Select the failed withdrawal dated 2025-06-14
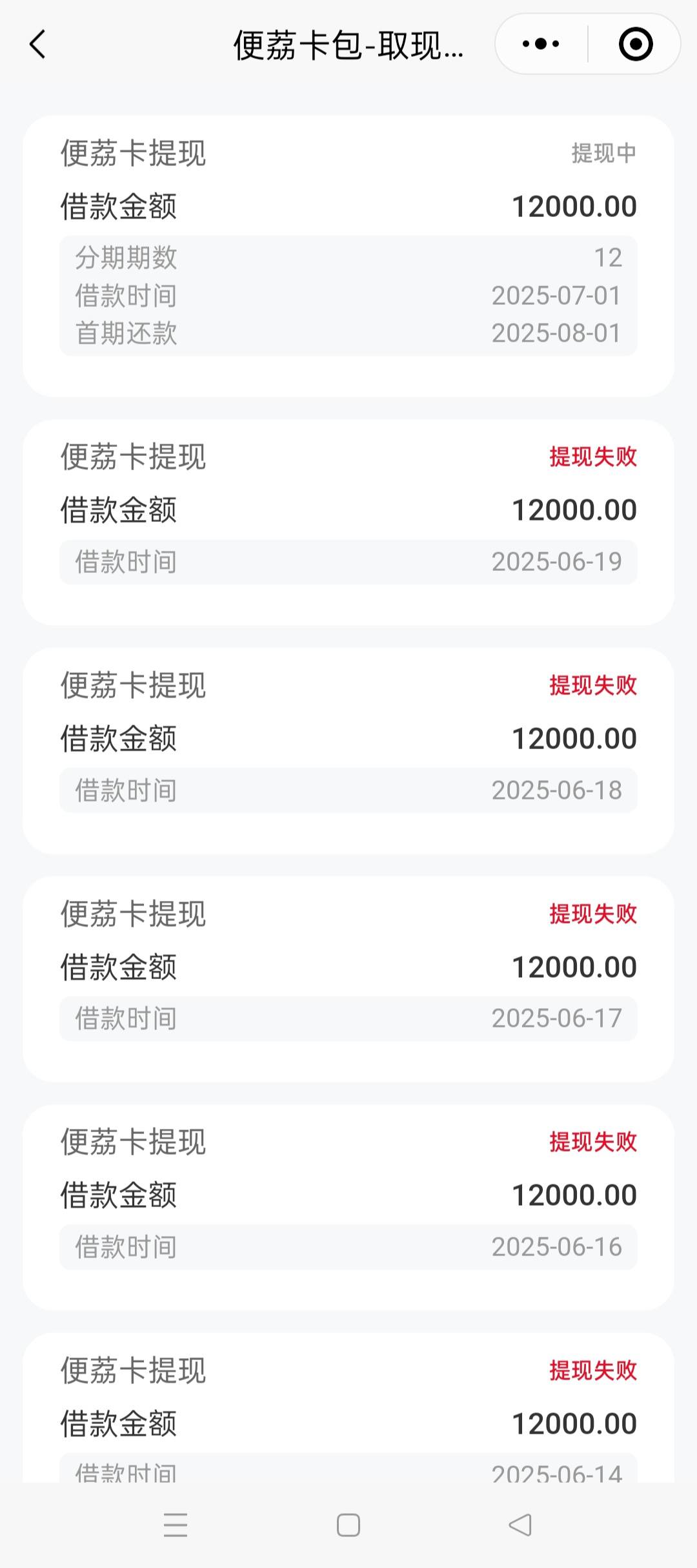This screenshot has width=697, height=1568. (x=348, y=1408)
